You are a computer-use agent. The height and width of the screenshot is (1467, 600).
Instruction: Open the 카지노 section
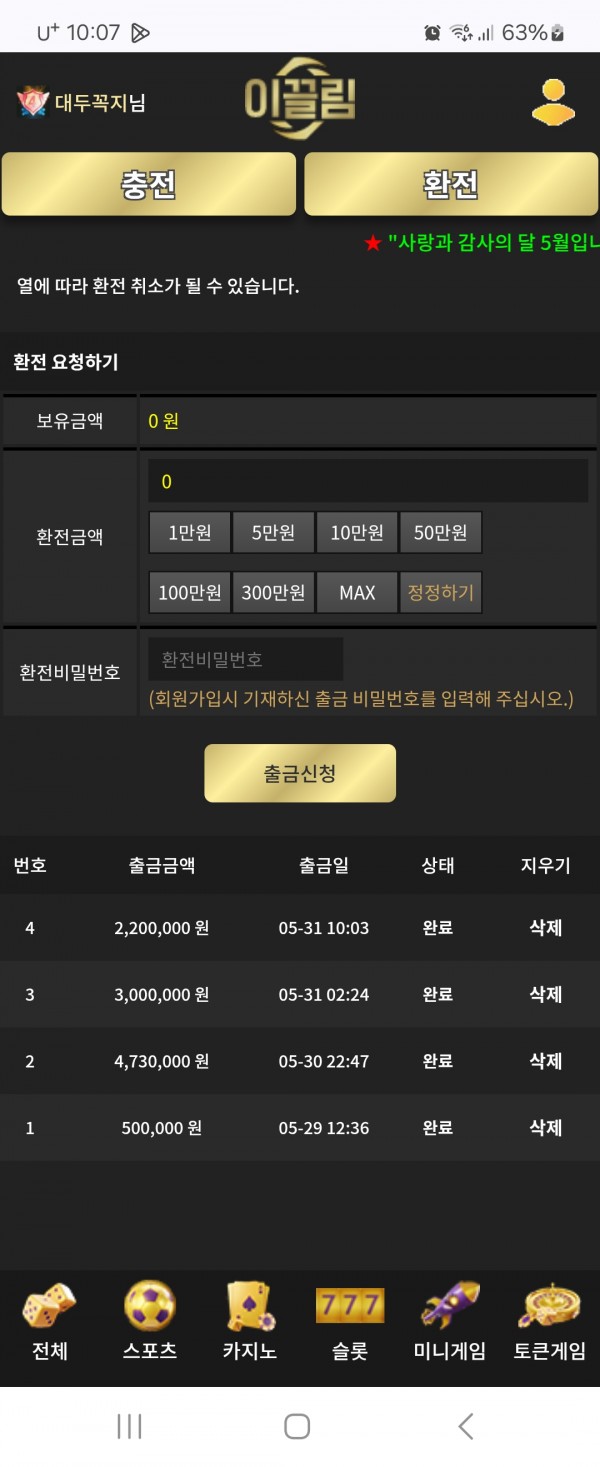[250, 1322]
